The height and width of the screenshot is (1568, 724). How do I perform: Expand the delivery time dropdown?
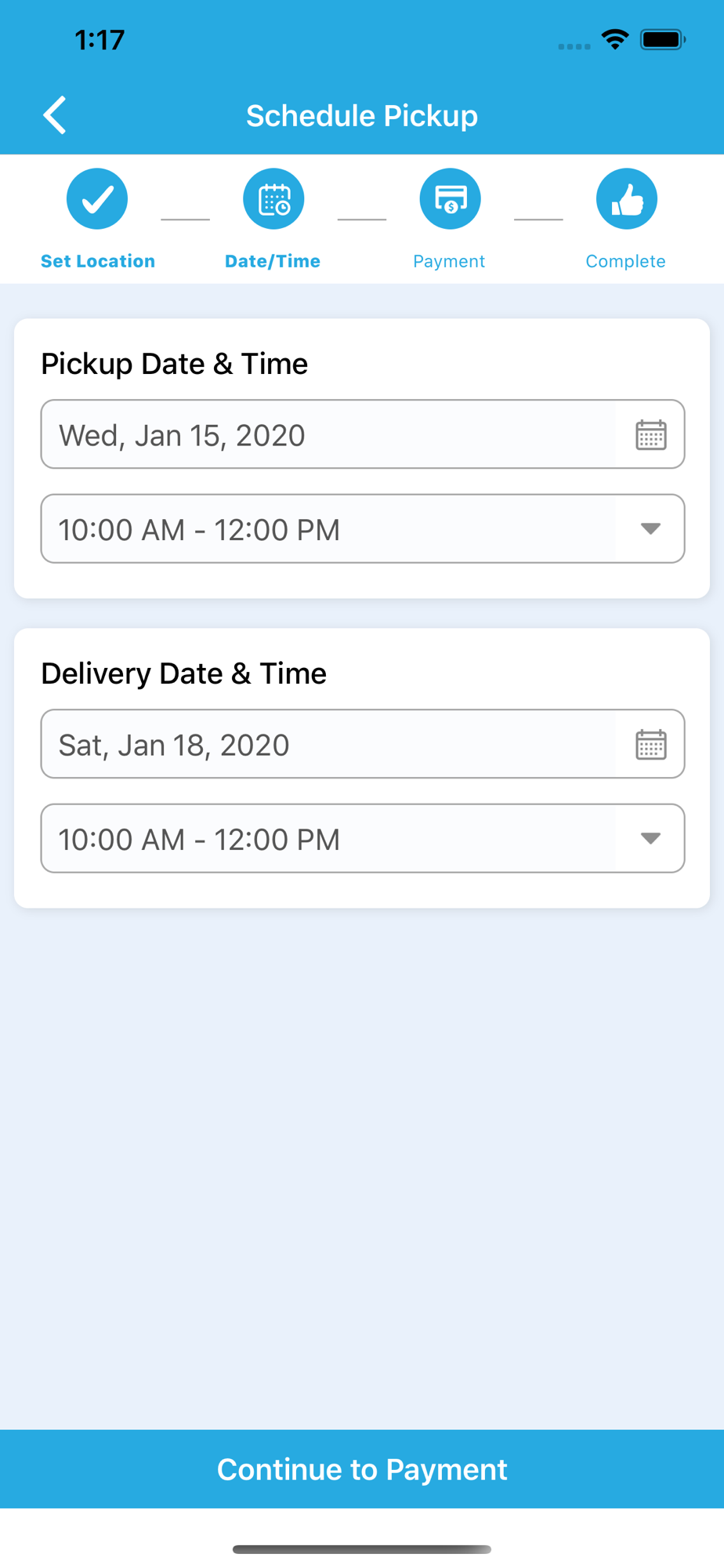363,838
